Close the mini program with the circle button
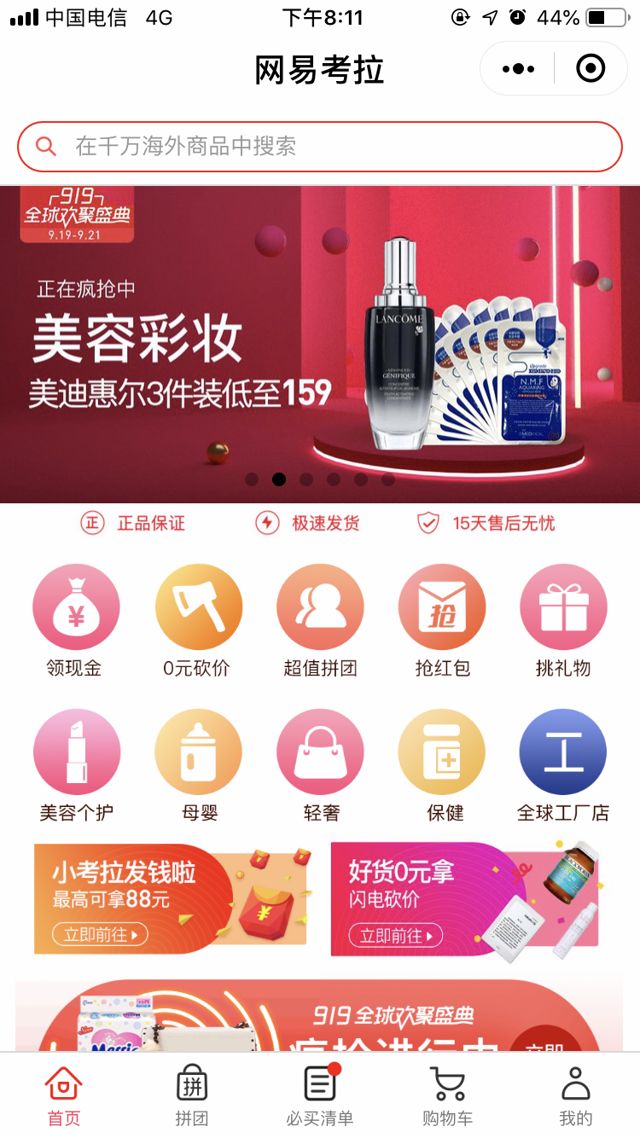Screen dimensions: 640x1138 pyautogui.click(x=591, y=69)
